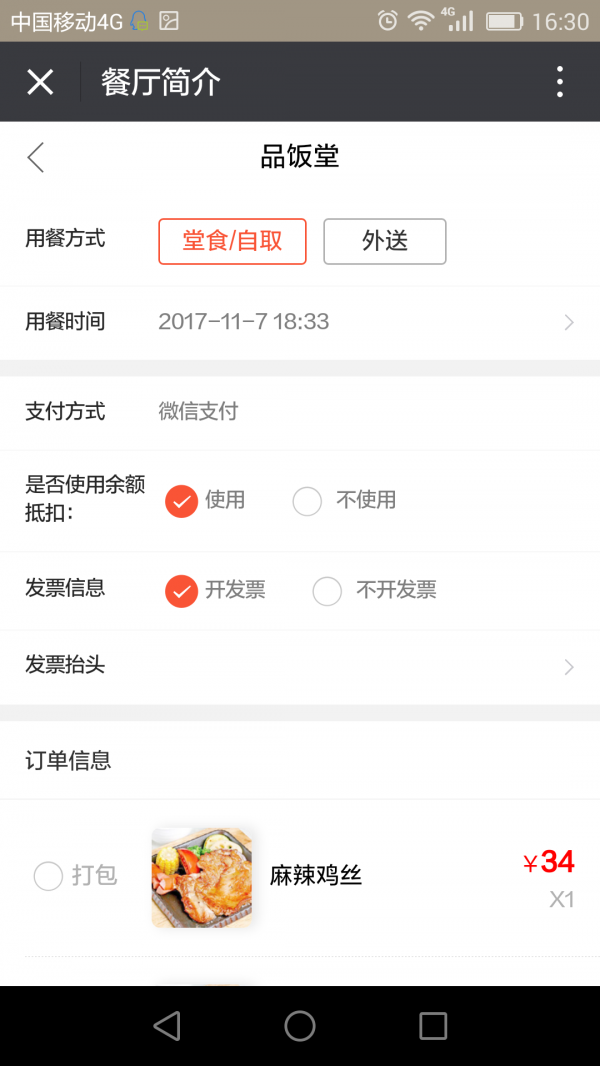Open the 用餐时间 time picker
600x1066 pixels.
300,322
